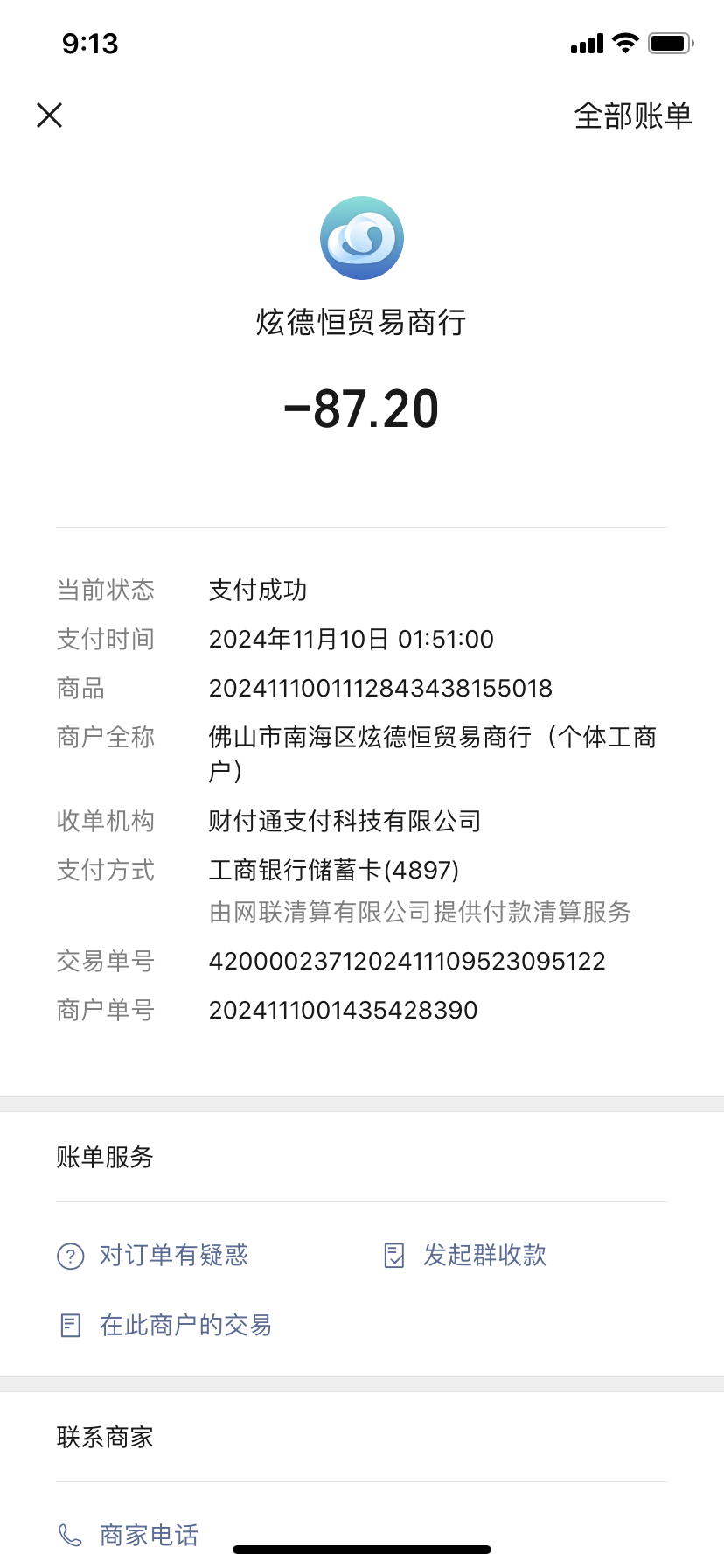Start a group collection via 发起群收款
724x1568 pixels.
(465, 1256)
